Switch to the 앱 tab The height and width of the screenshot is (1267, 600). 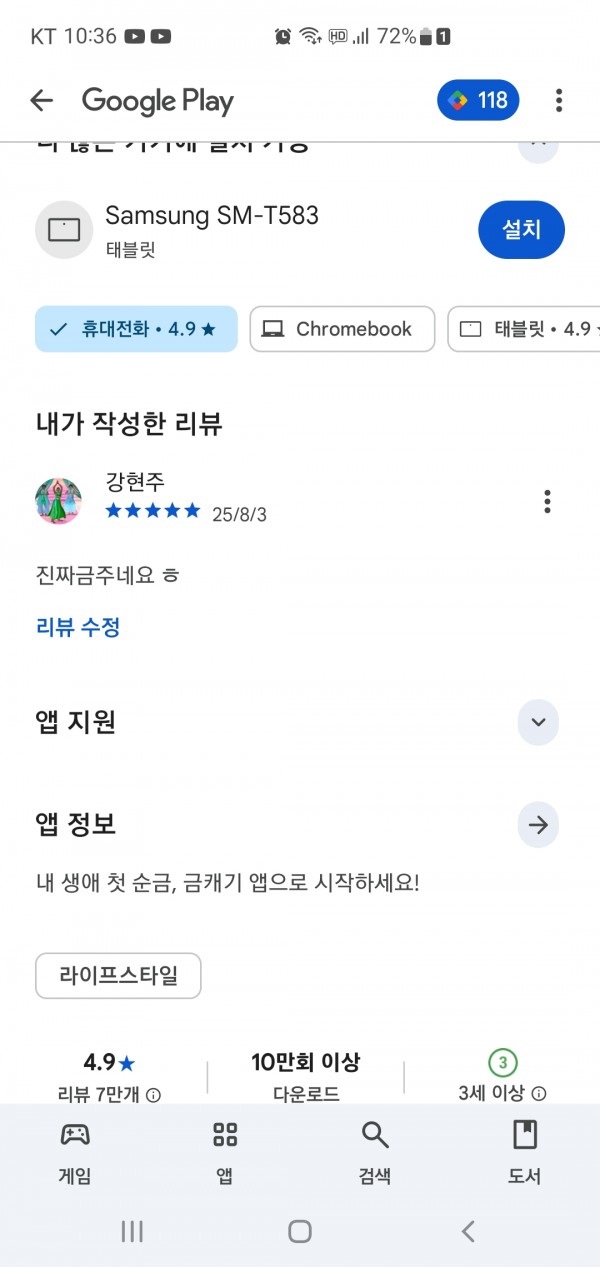point(225,1152)
